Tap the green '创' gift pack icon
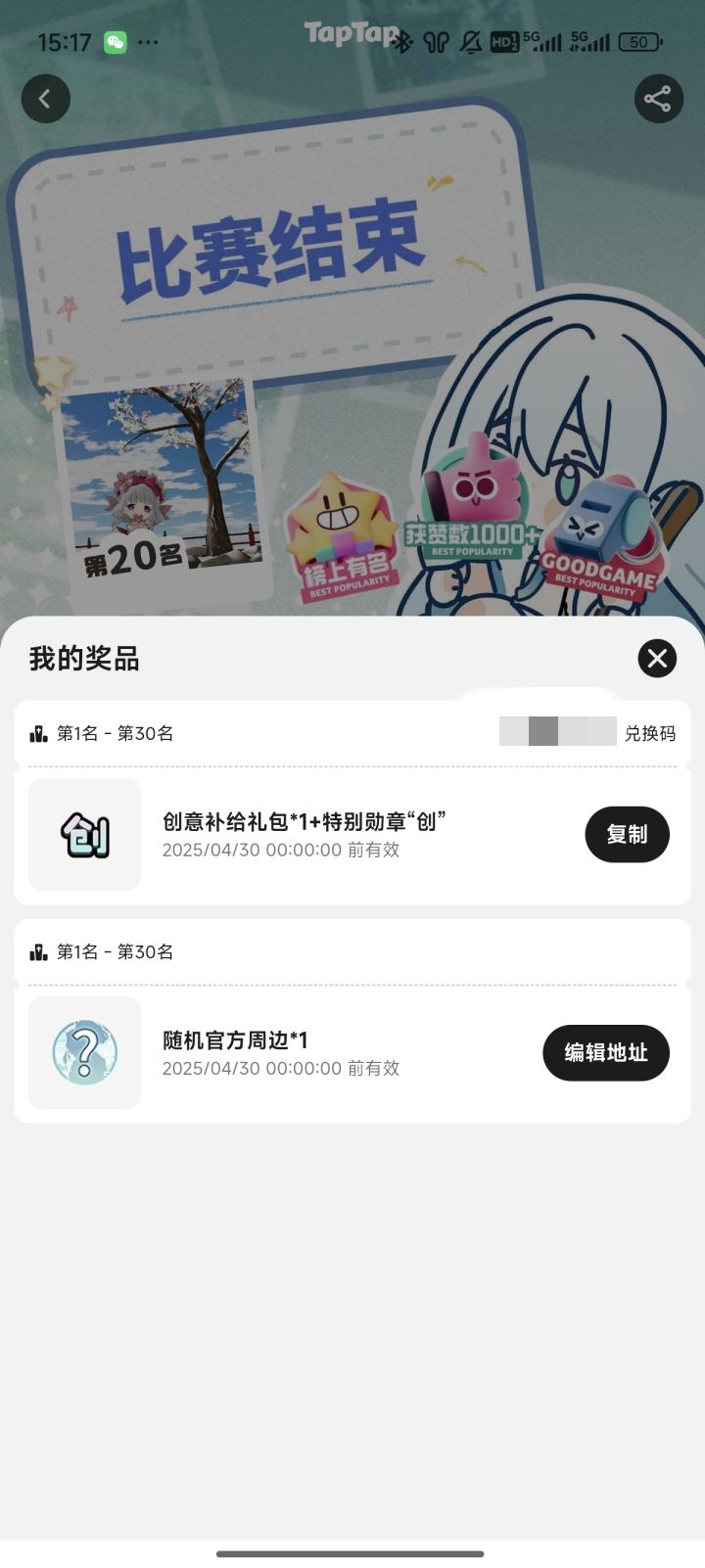705x1568 pixels. pos(84,834)
